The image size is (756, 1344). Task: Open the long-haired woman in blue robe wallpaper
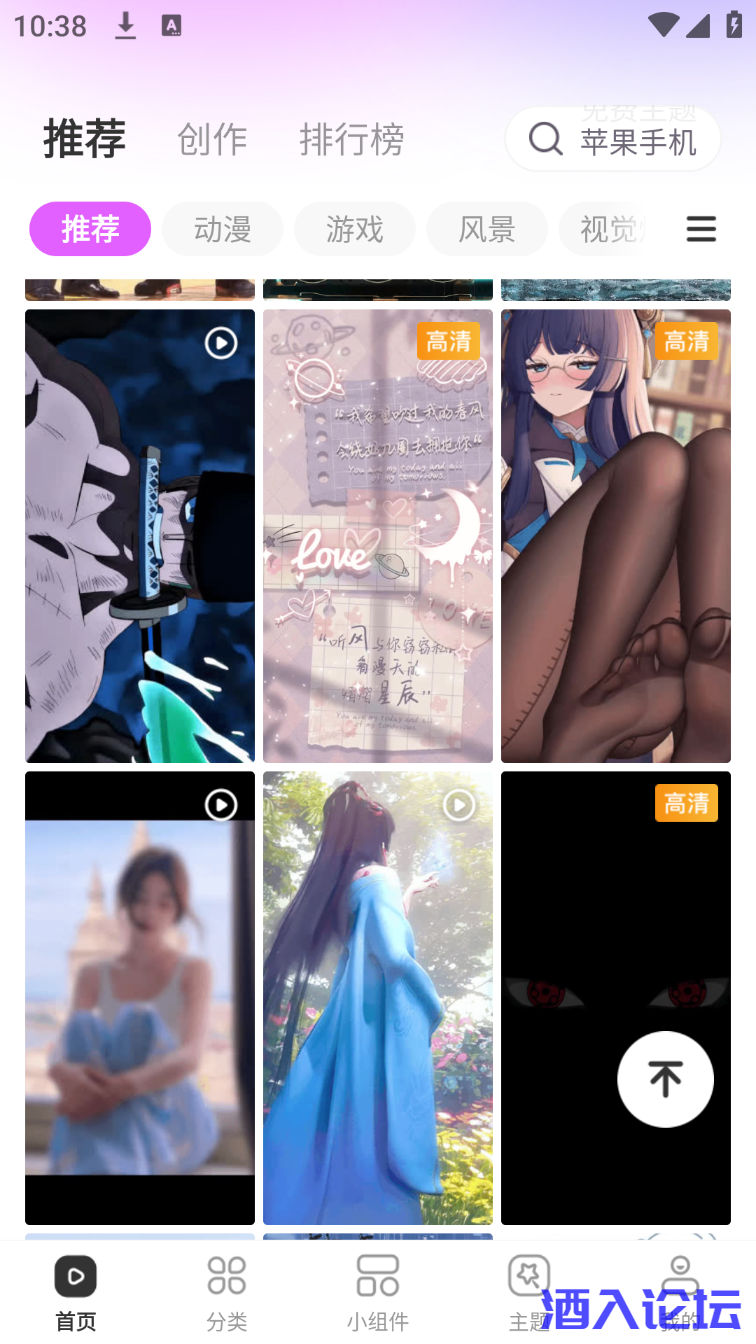[378, 998]
